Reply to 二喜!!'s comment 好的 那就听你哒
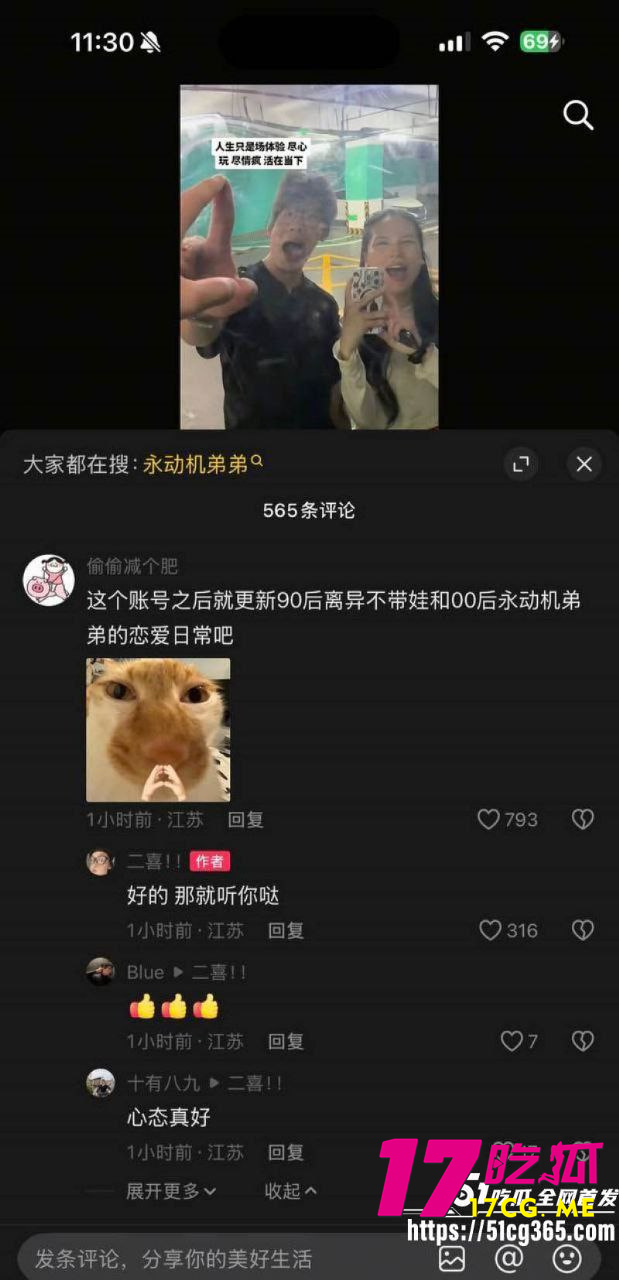The width and height of the screenshot is (619, 1280). tap(285, 931)
